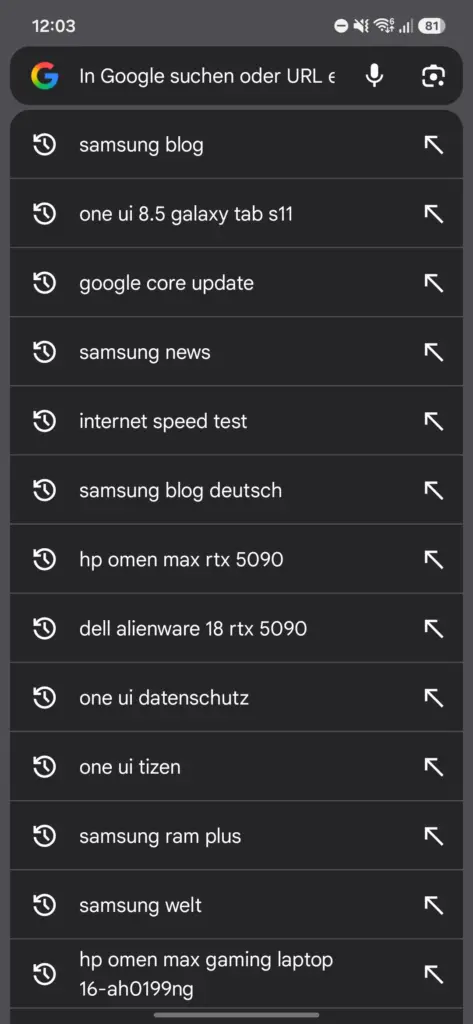
Task: Open the 'hp omen max rtx 5090' suggestion
Action: coord(236,560)
